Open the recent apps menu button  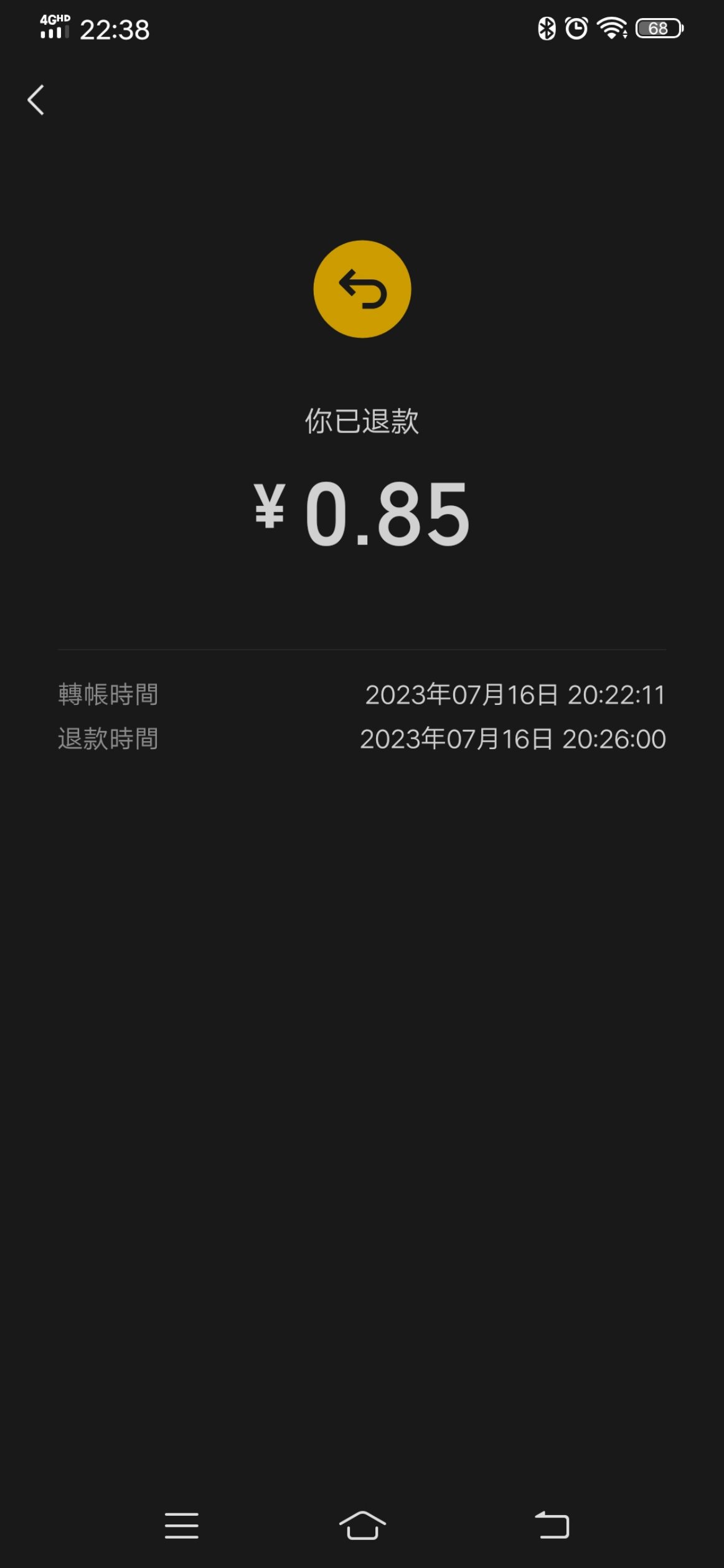[181, 1525]
